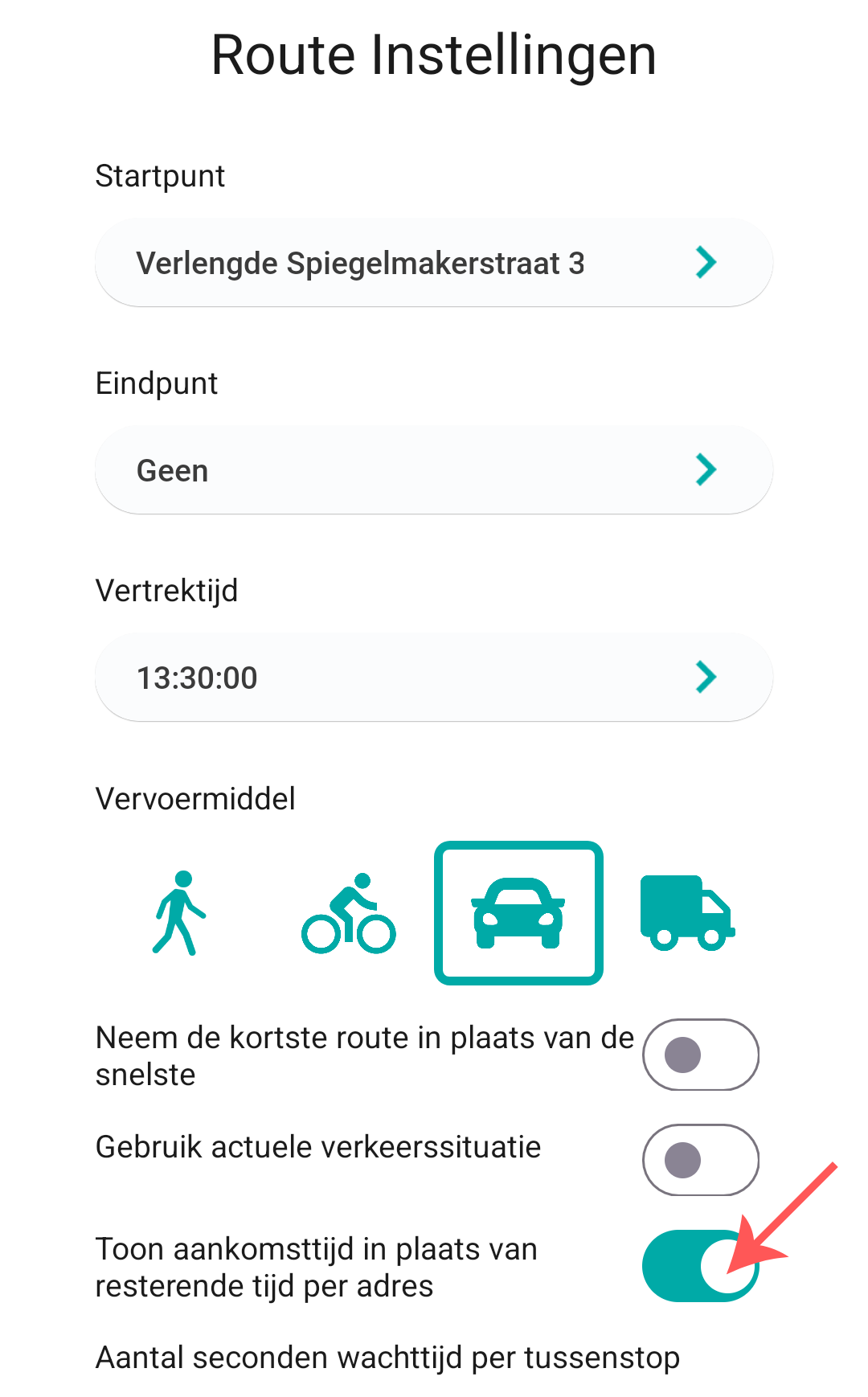The width and height of the screenshot is (868, 1397).
Task: Click the Vertrektijd section heading
Action: pos(166,591)
